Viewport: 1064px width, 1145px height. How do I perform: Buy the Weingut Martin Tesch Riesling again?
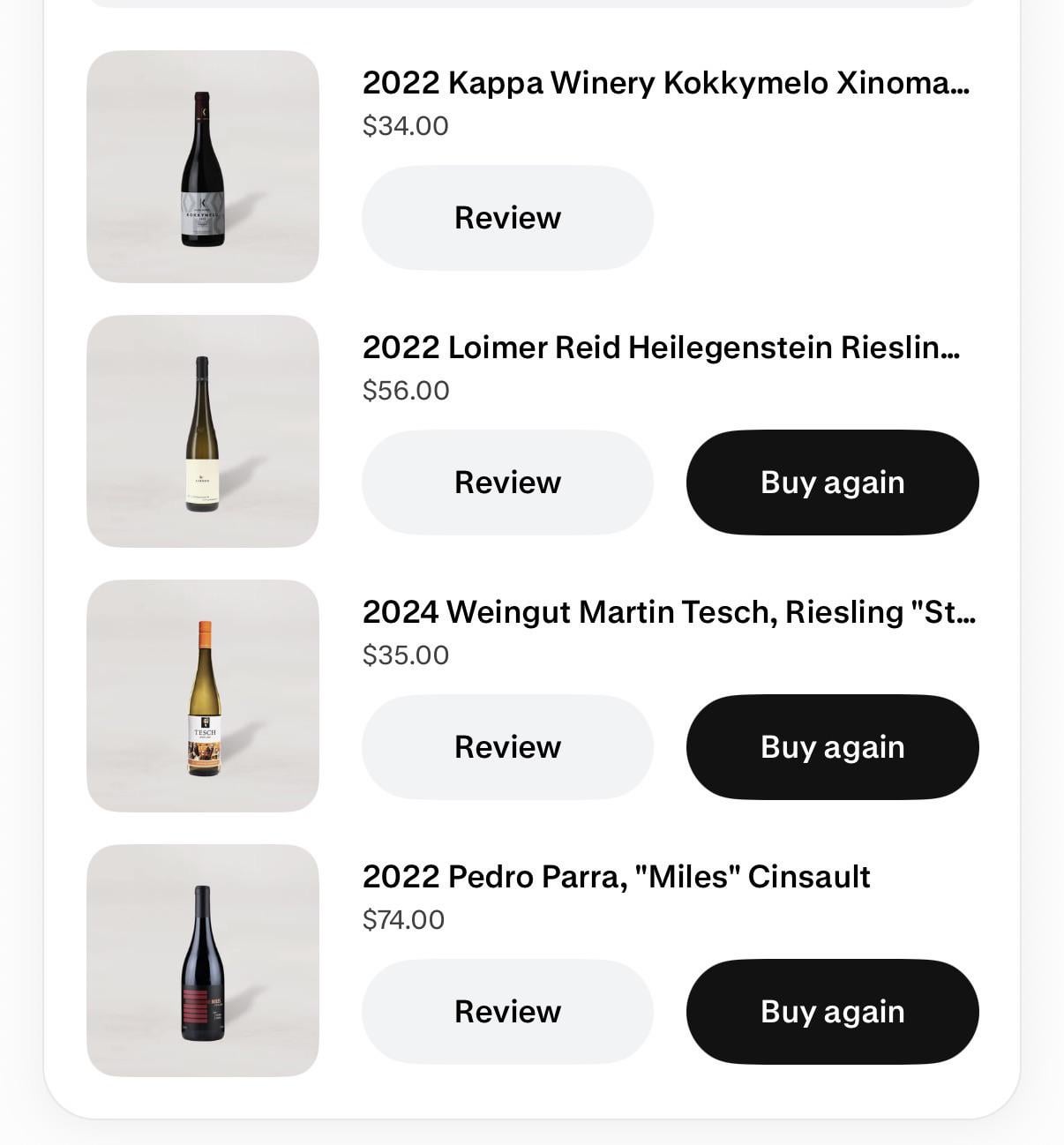point(832,747)
